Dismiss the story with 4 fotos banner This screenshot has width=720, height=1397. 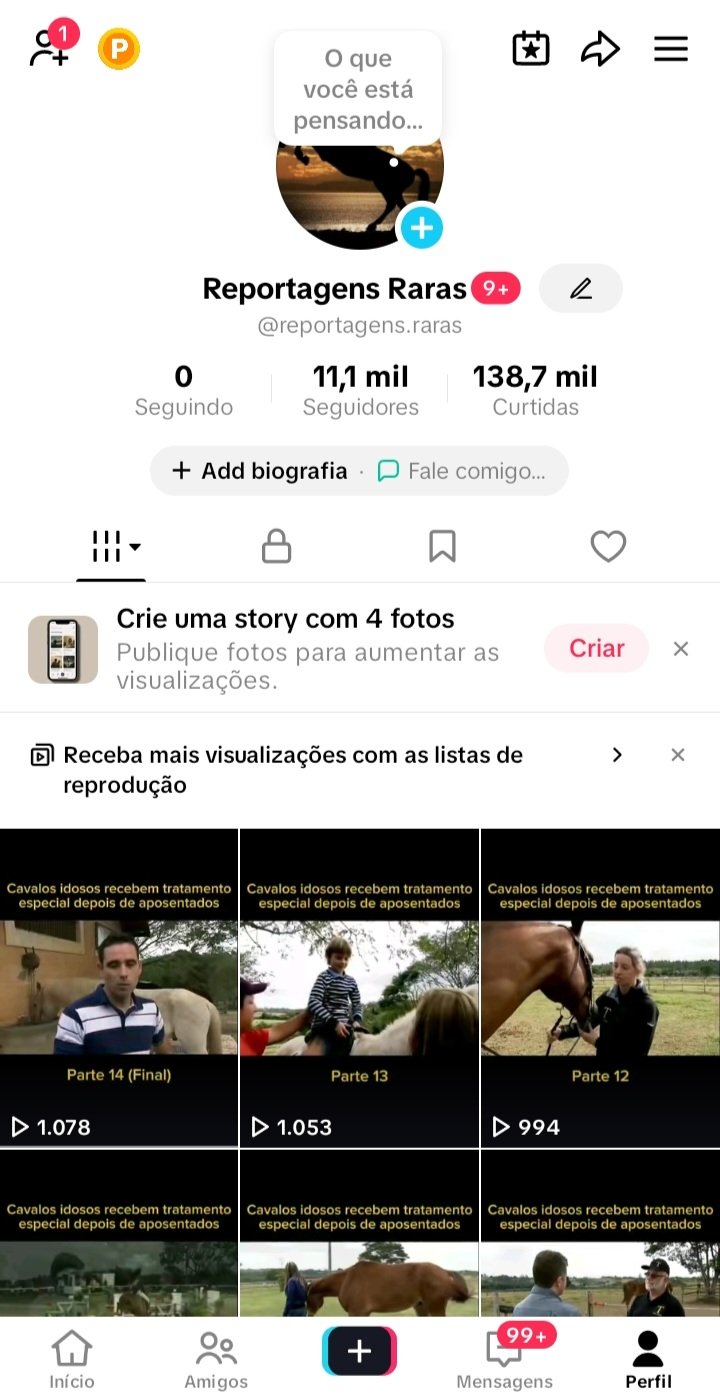point(681,649)
